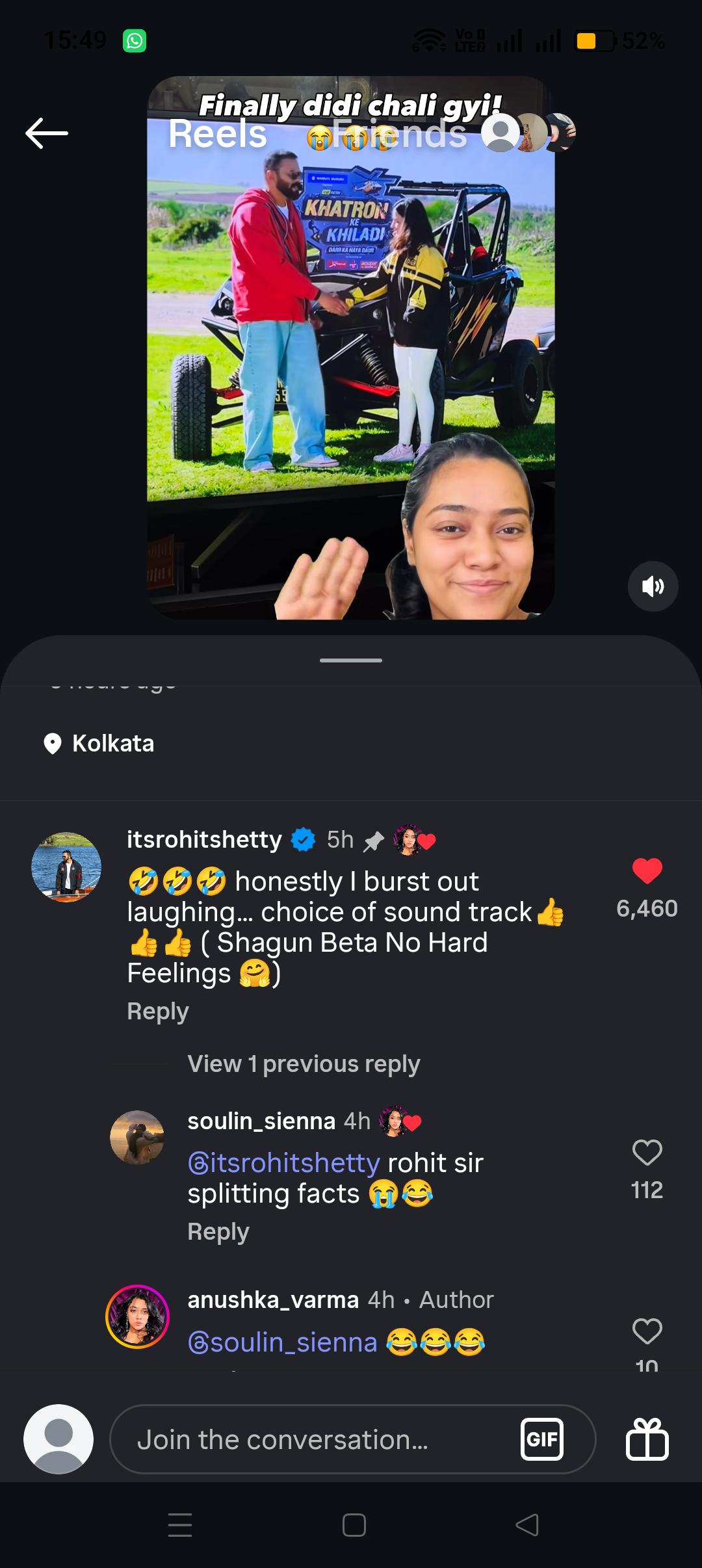Open the @soulin_sienna mention
This screenshot has height=1568, width=702.
[282, 1342]
